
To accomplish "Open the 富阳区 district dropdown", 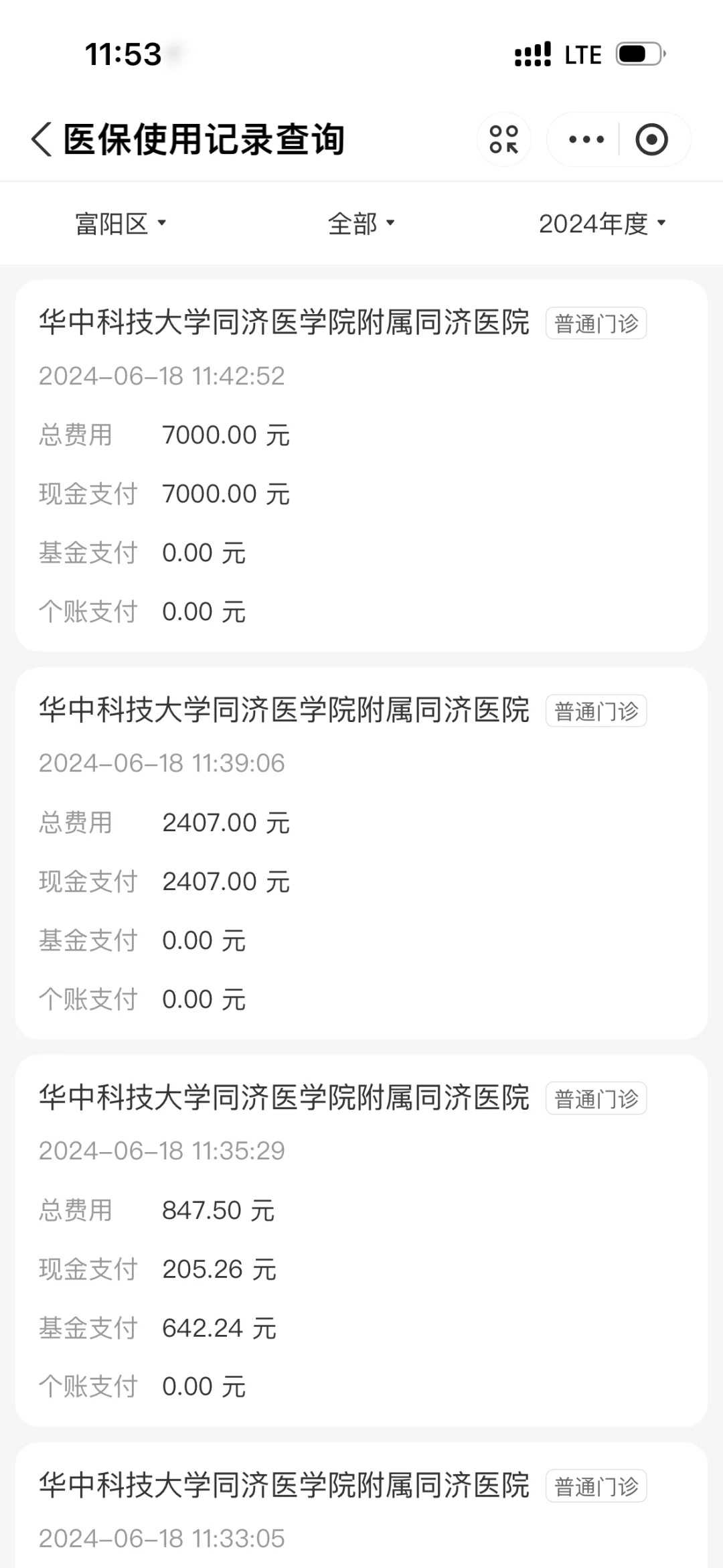I will click(x=120, y=223).
